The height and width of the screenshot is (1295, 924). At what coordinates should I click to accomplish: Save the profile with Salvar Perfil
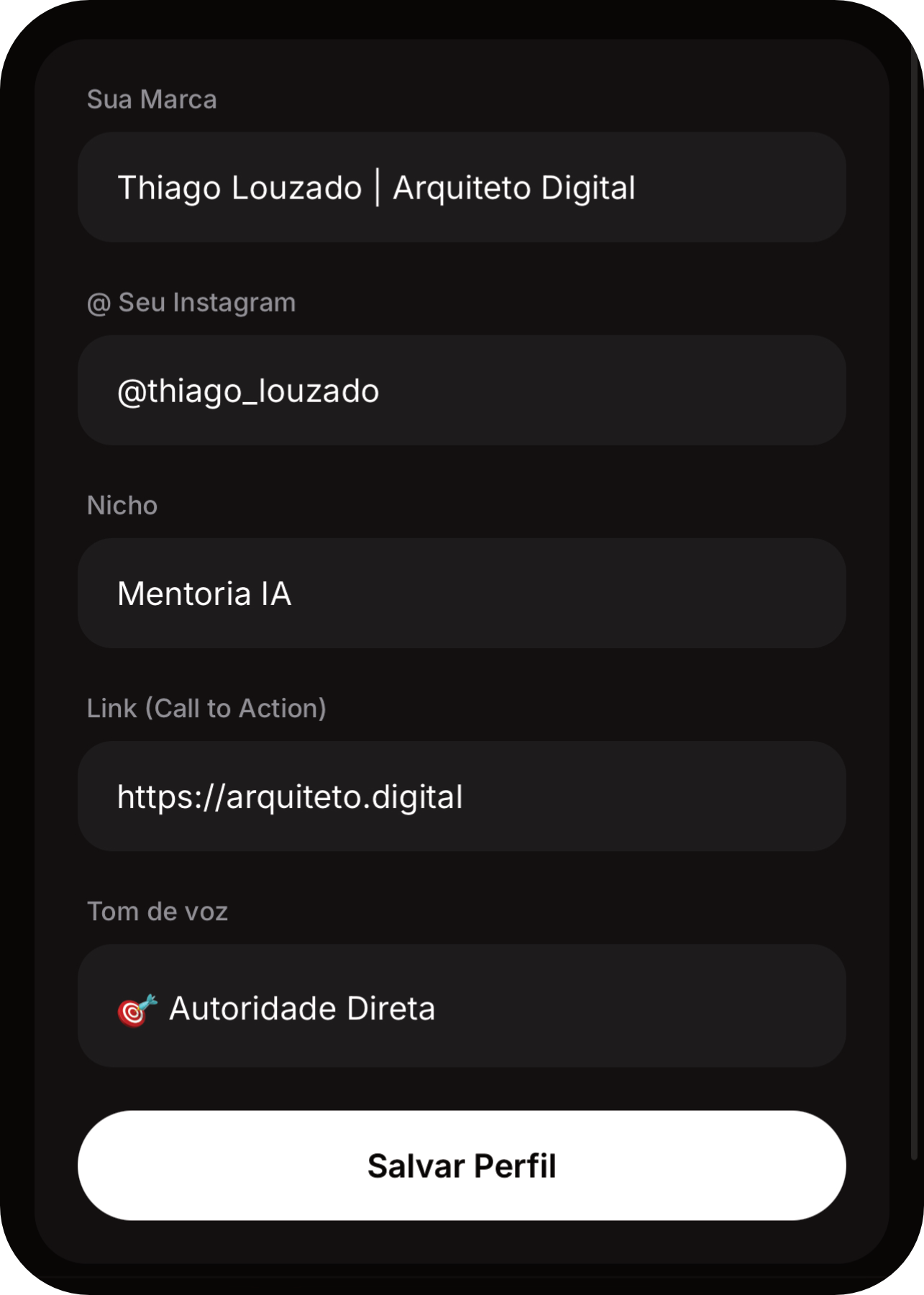[462, 1165]
